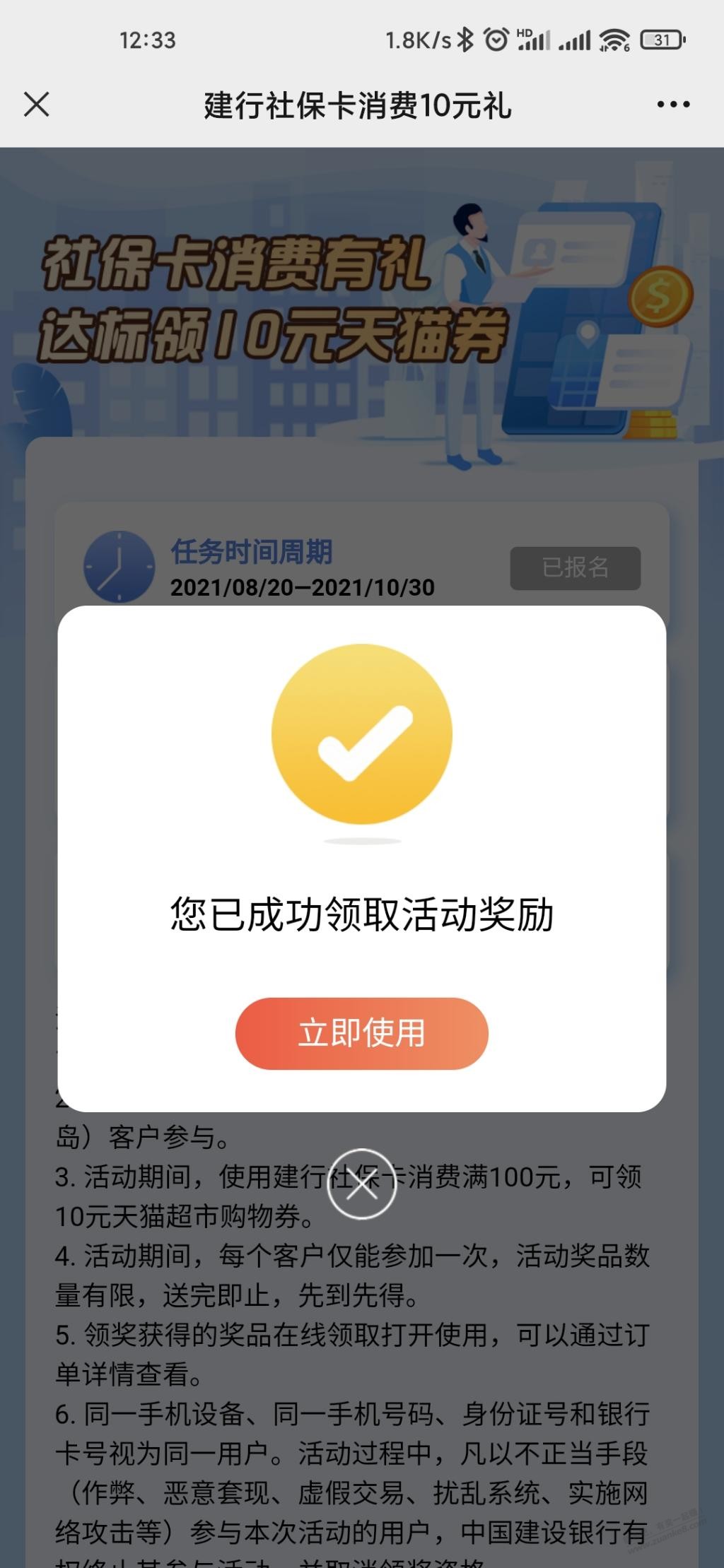Tap 立即使用 to use the reward
The width and height of the screenshot is (724, 1568).
point(361,1033)
